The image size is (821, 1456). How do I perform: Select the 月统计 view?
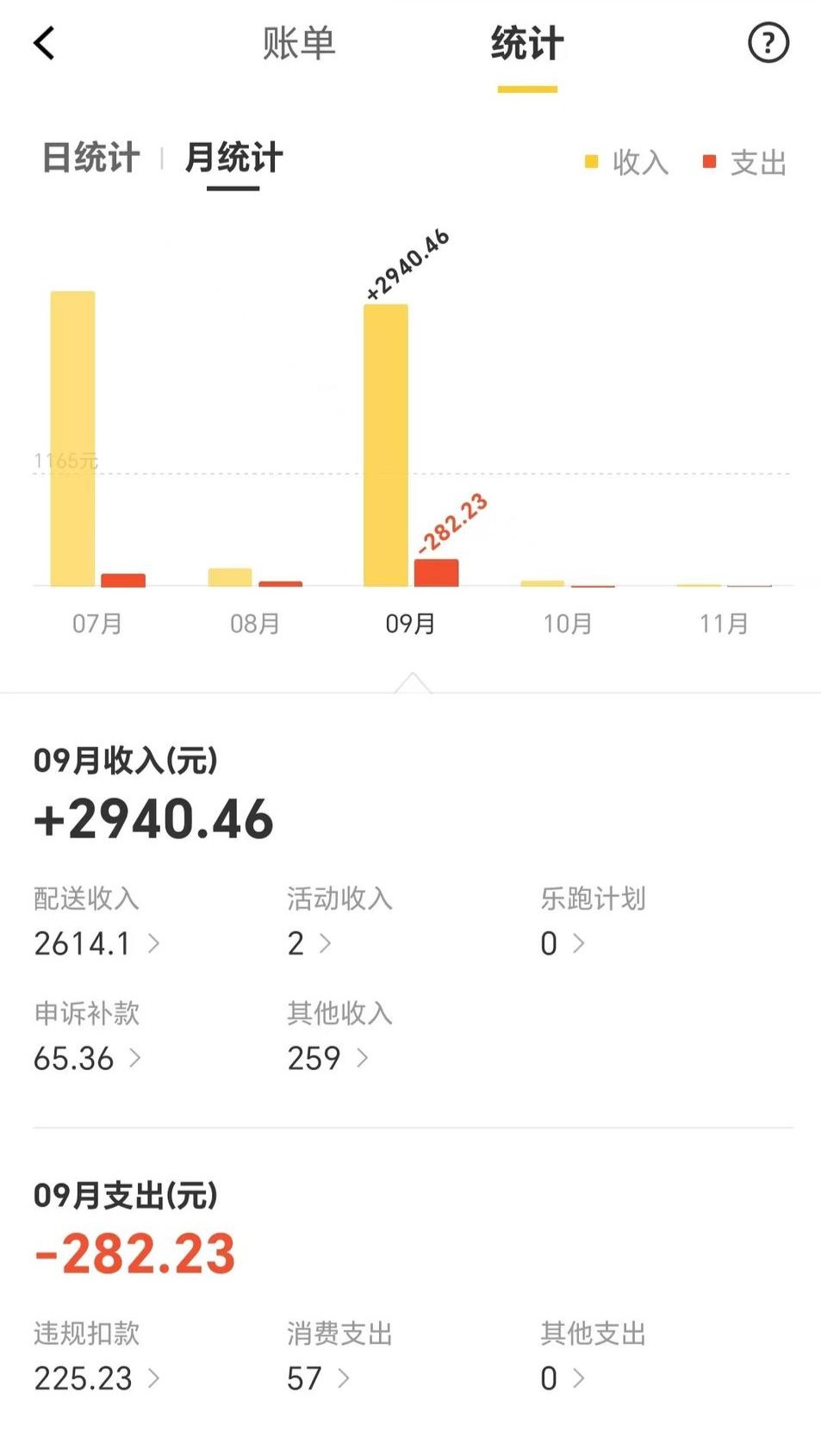[x=233, y=158]
